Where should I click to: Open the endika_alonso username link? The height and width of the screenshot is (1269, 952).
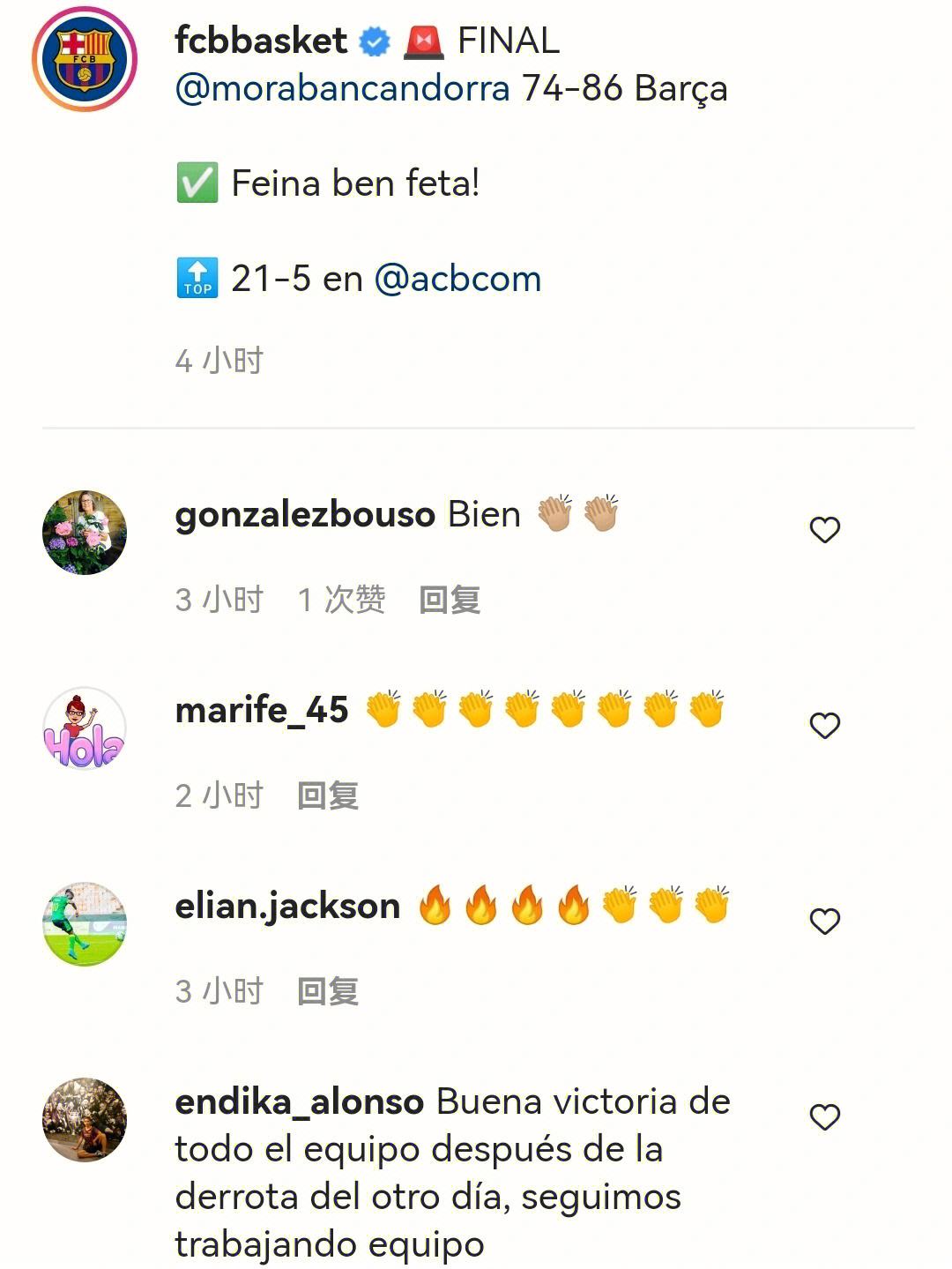click(299, 1101)
